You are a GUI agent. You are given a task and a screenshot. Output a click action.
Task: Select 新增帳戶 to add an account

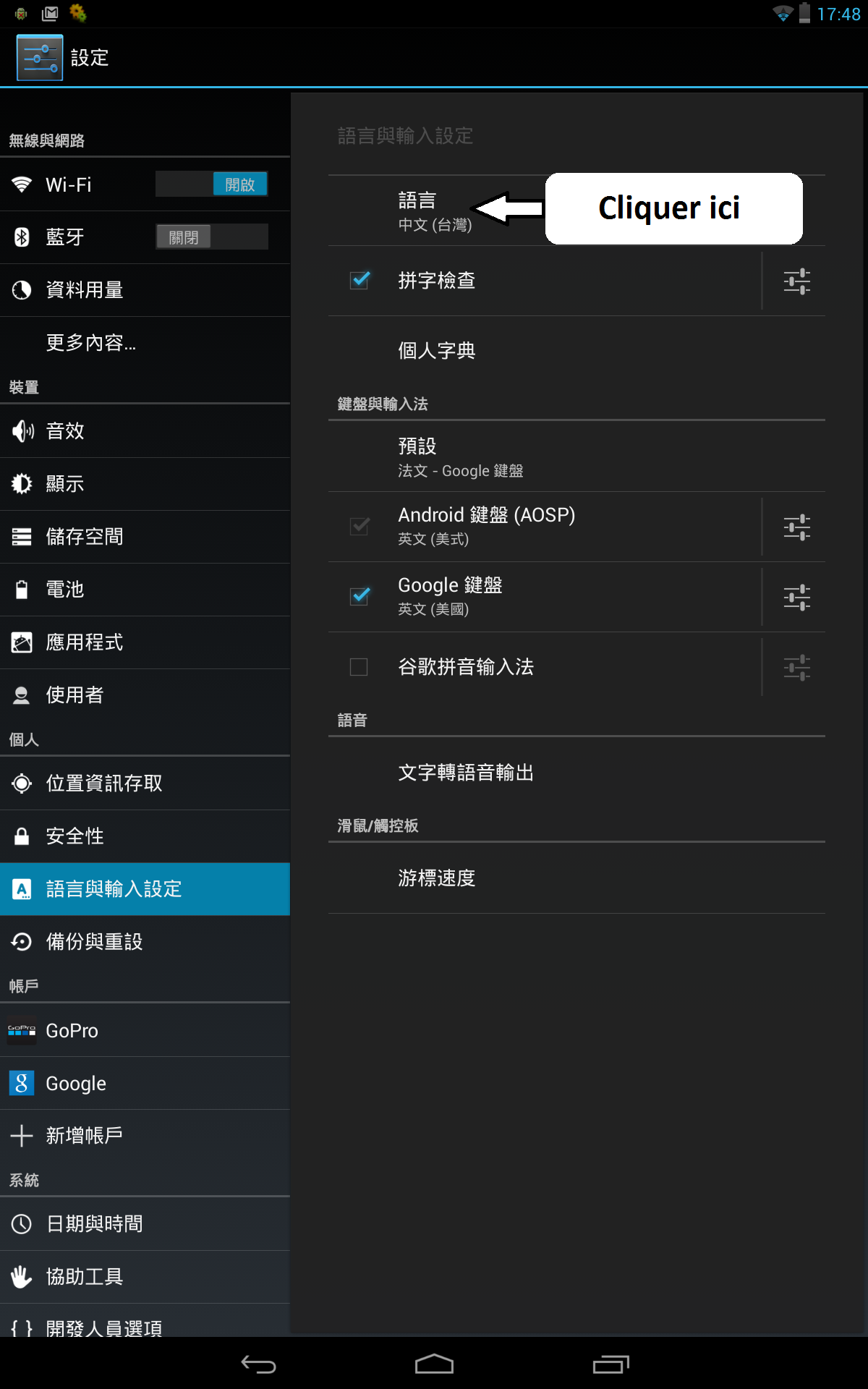tap(145, 1136)
